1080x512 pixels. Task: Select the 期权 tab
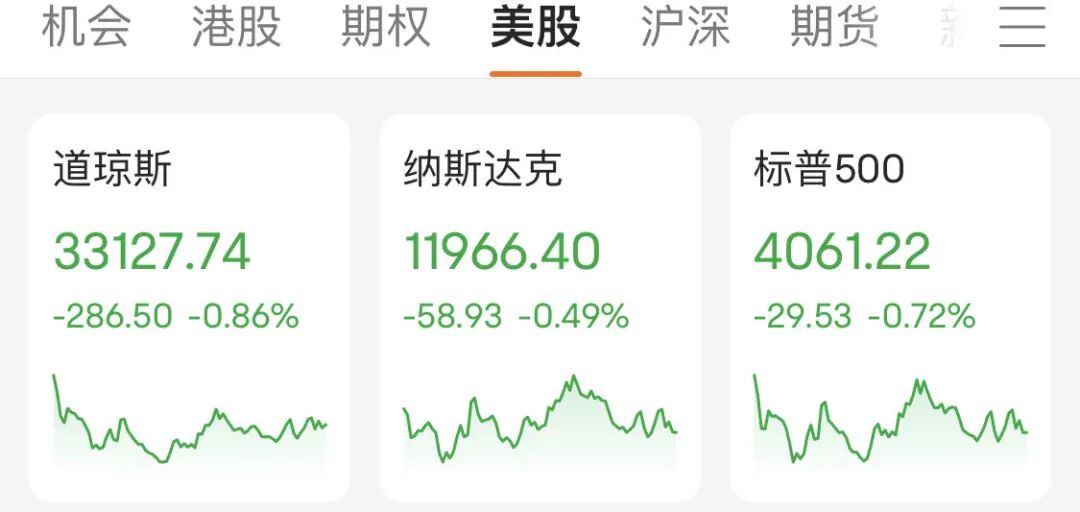pos(386,28)
